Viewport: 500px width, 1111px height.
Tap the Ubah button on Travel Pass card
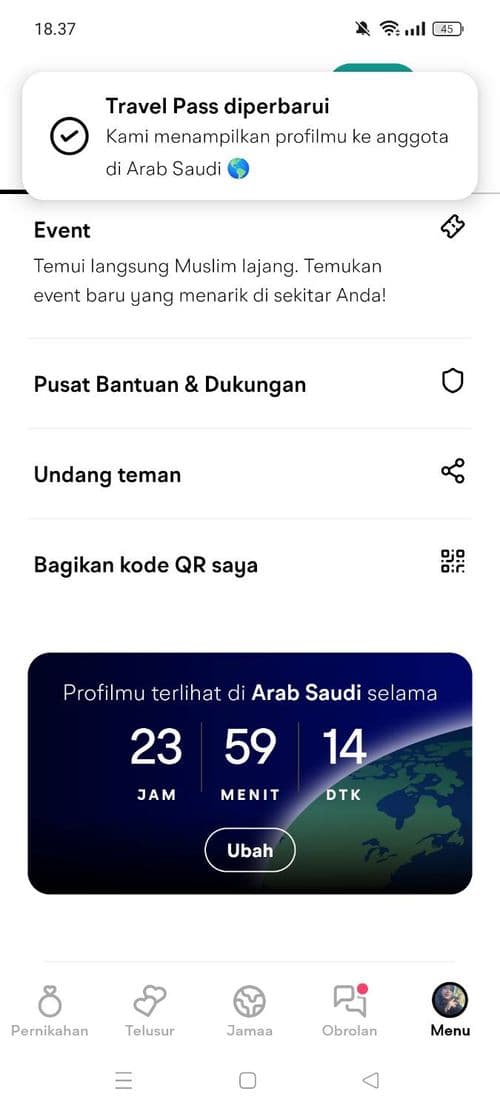pos(249,850)
